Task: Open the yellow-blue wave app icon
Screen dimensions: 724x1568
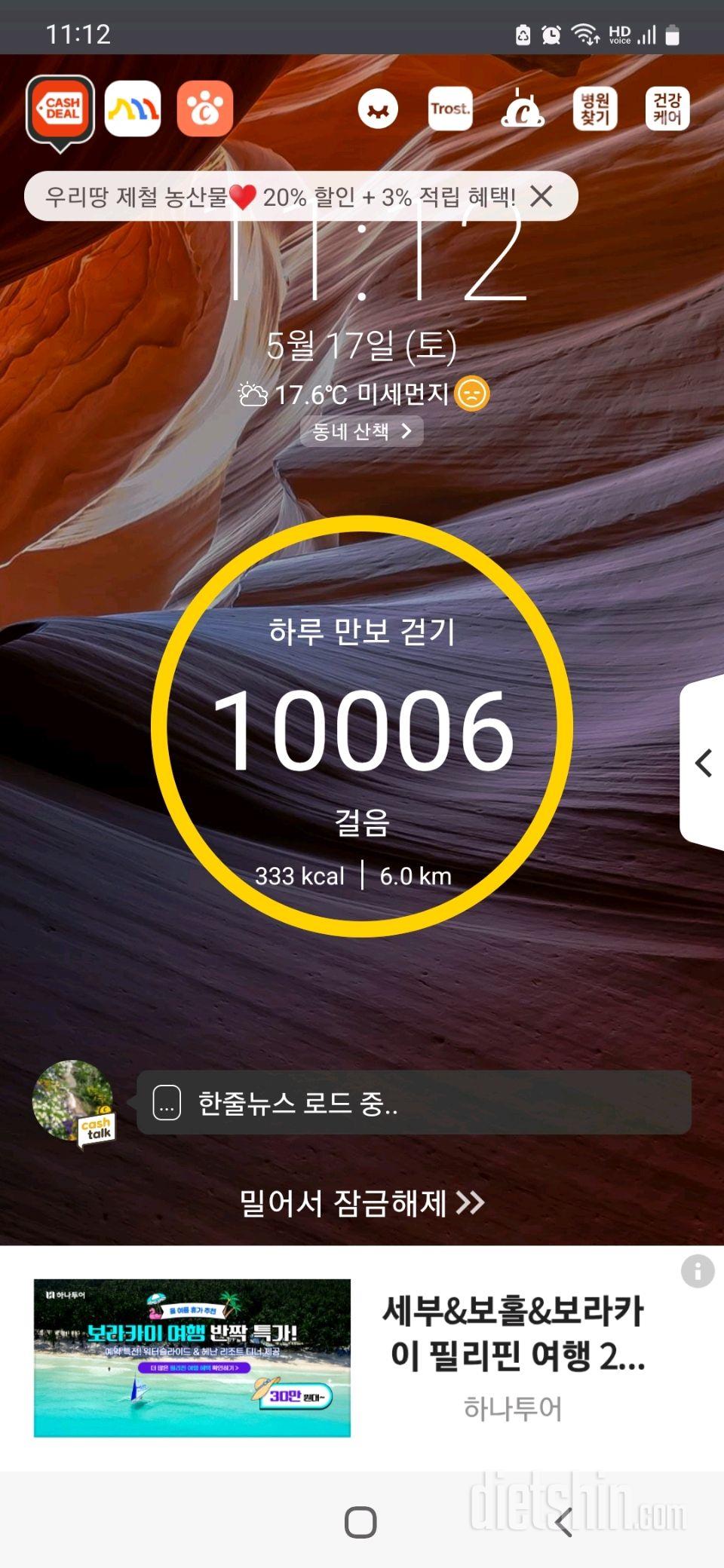Action: click(x=133, y=109)
